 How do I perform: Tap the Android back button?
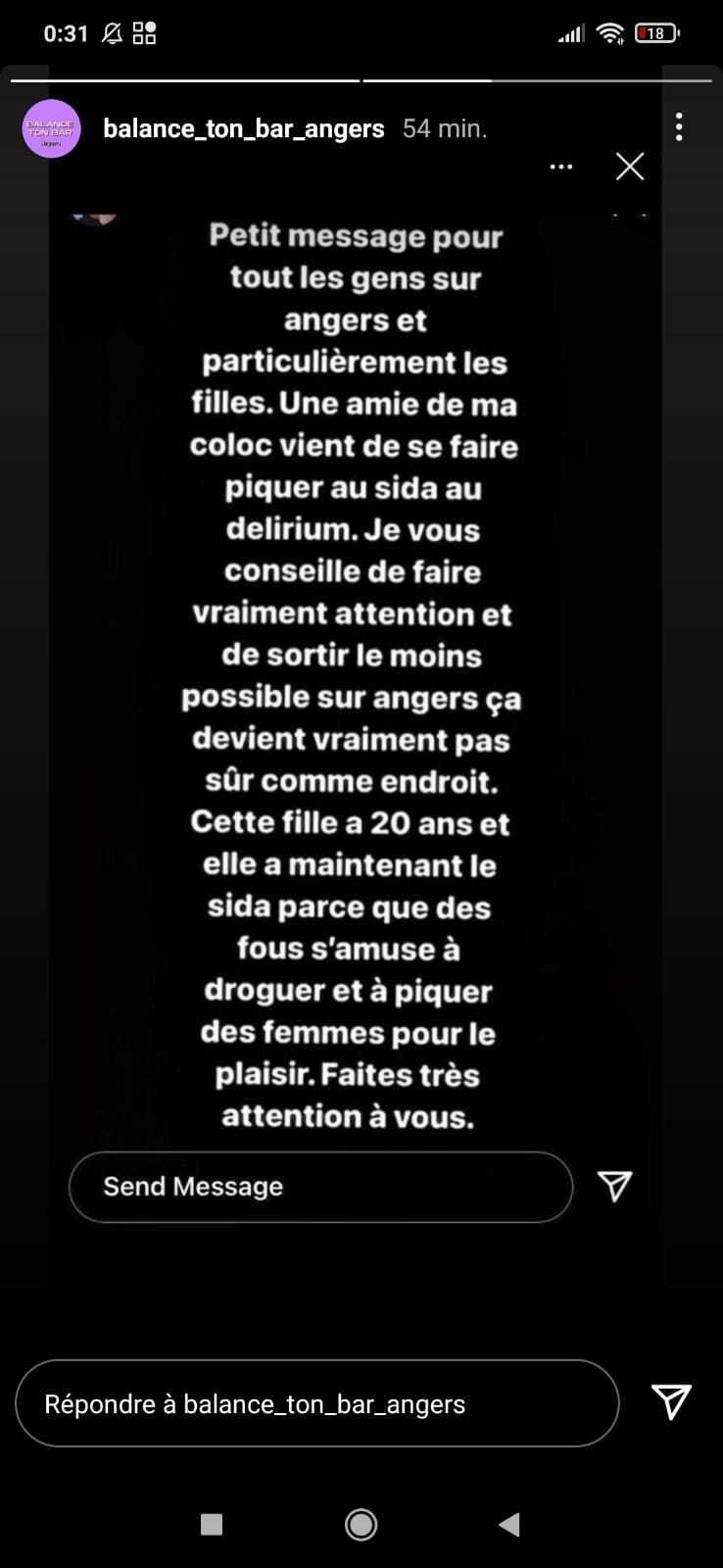[x=508, y=1524]
